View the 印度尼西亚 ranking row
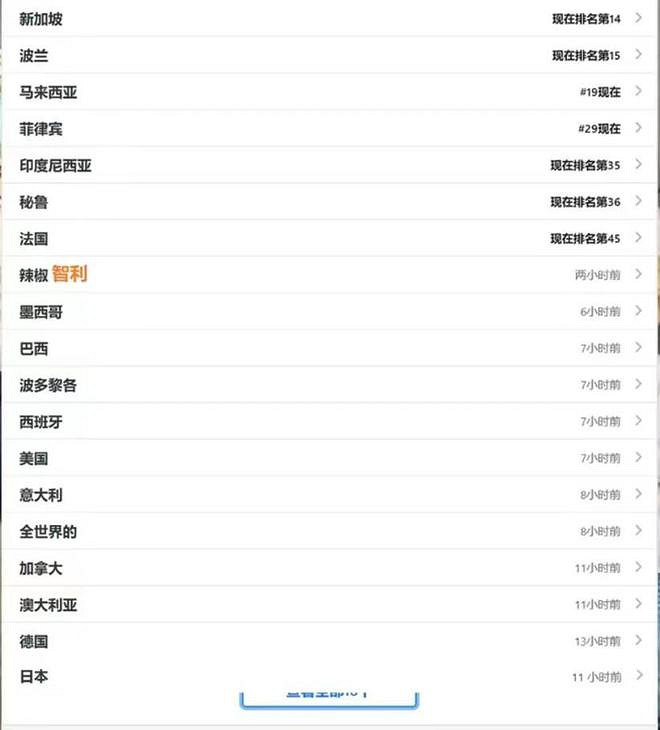Viewport: 660px width, 730px height. tap(330, 166)
